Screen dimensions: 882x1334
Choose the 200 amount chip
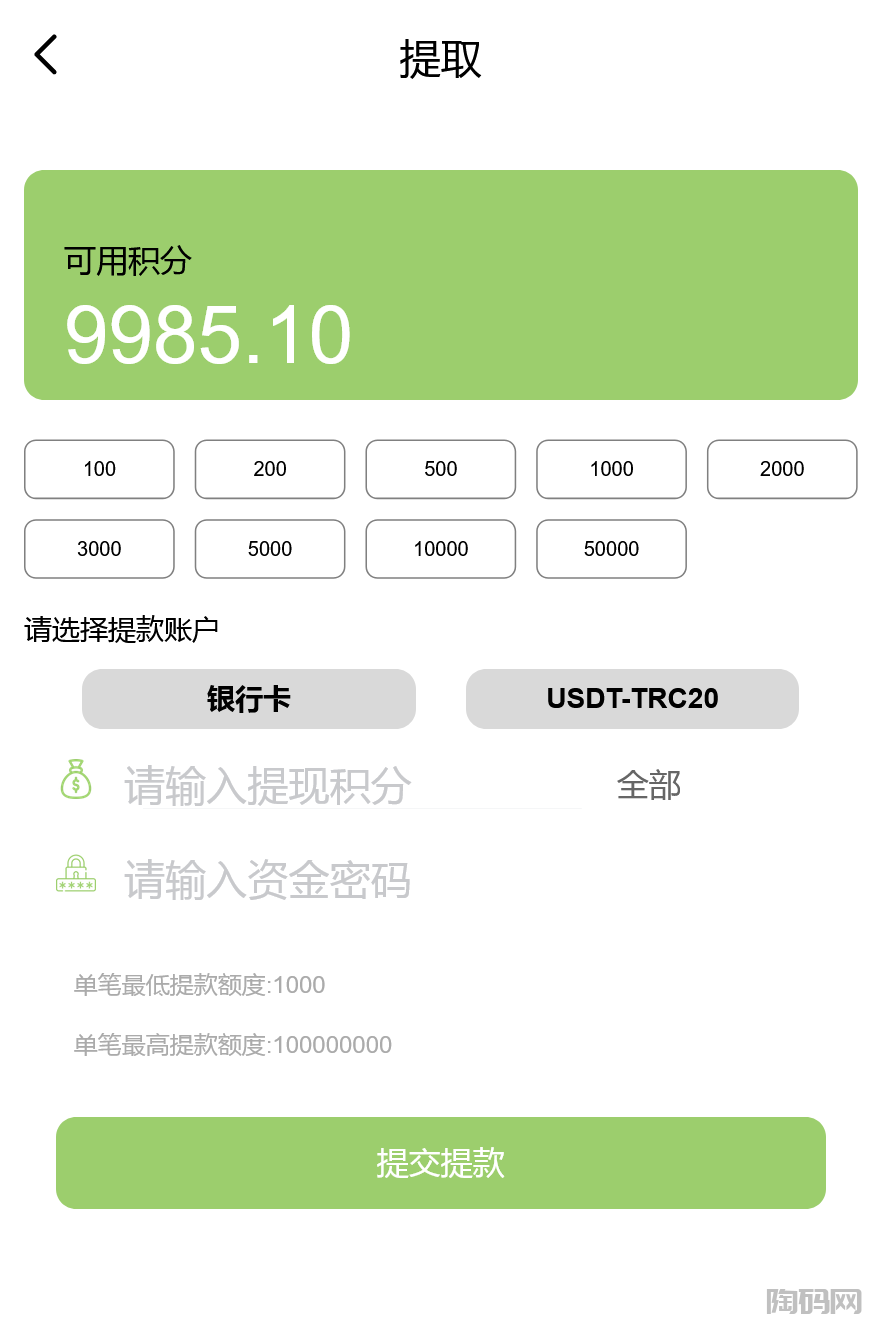coord(270,469)
